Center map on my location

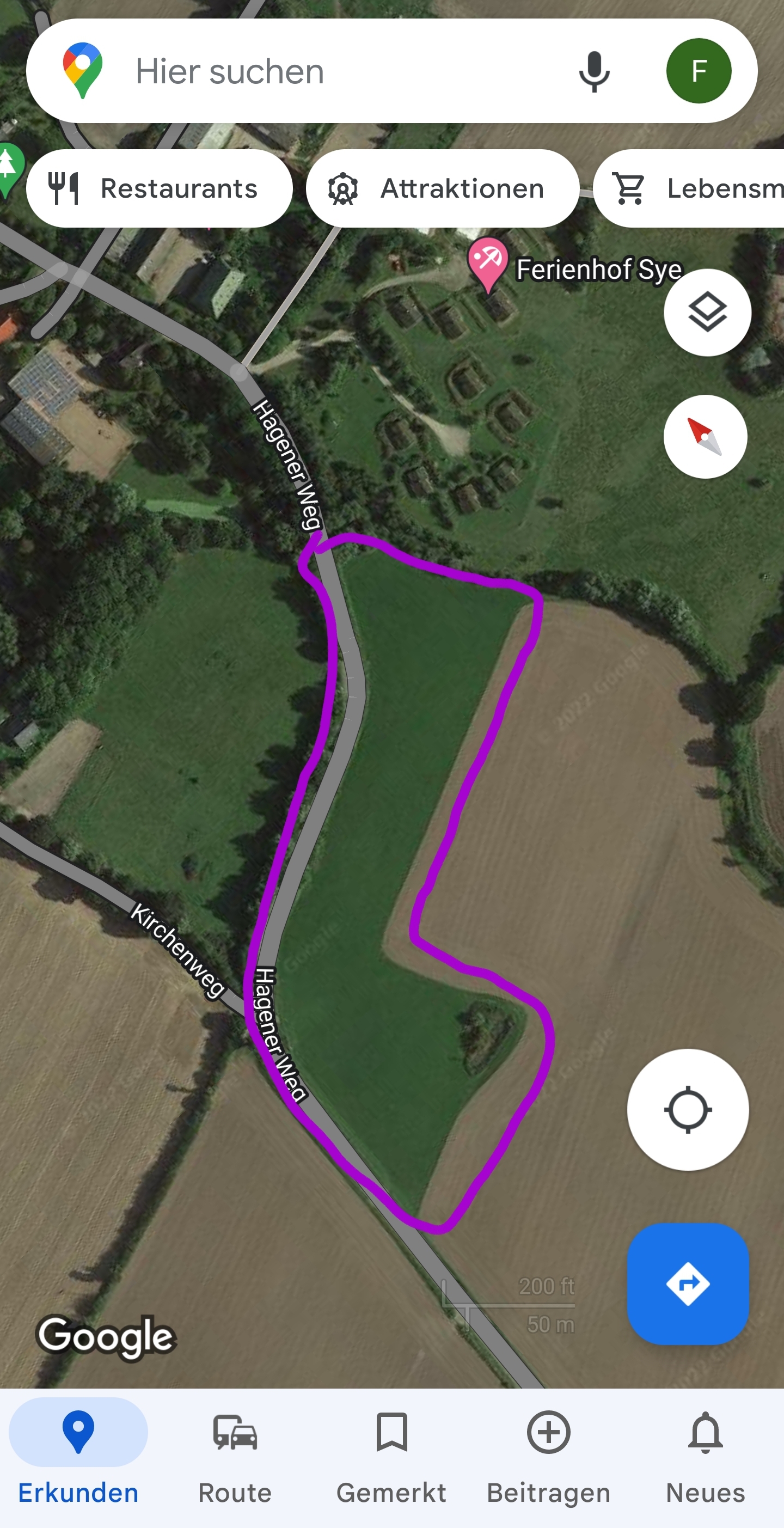pyautogui.click(x=687, y=1109)
